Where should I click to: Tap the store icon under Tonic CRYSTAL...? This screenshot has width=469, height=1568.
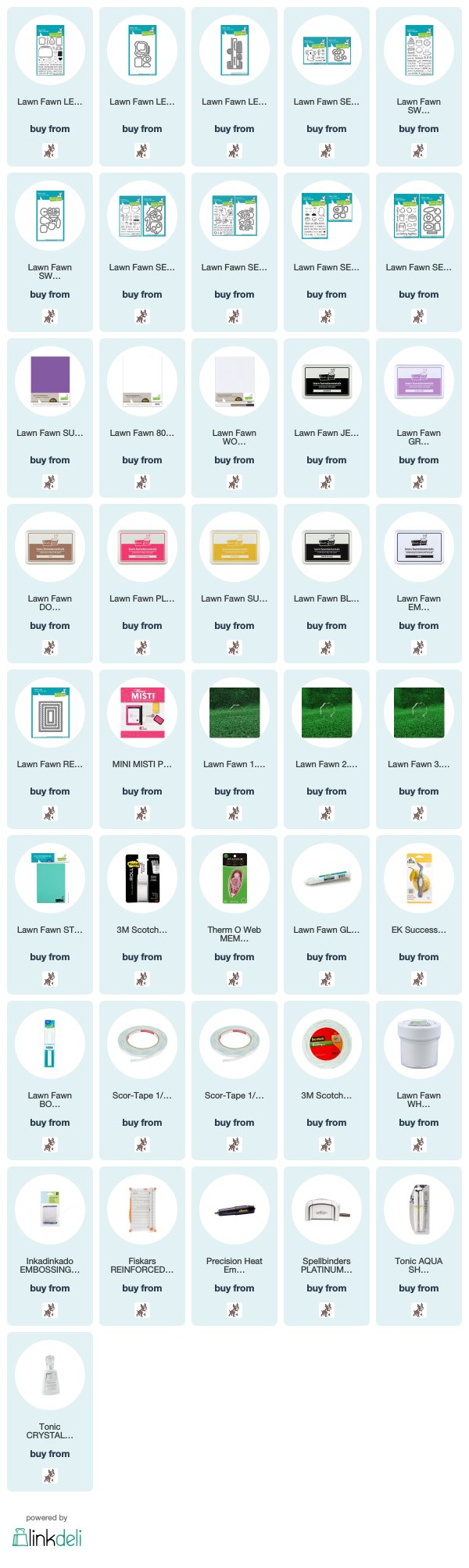tap(50, 1476)
